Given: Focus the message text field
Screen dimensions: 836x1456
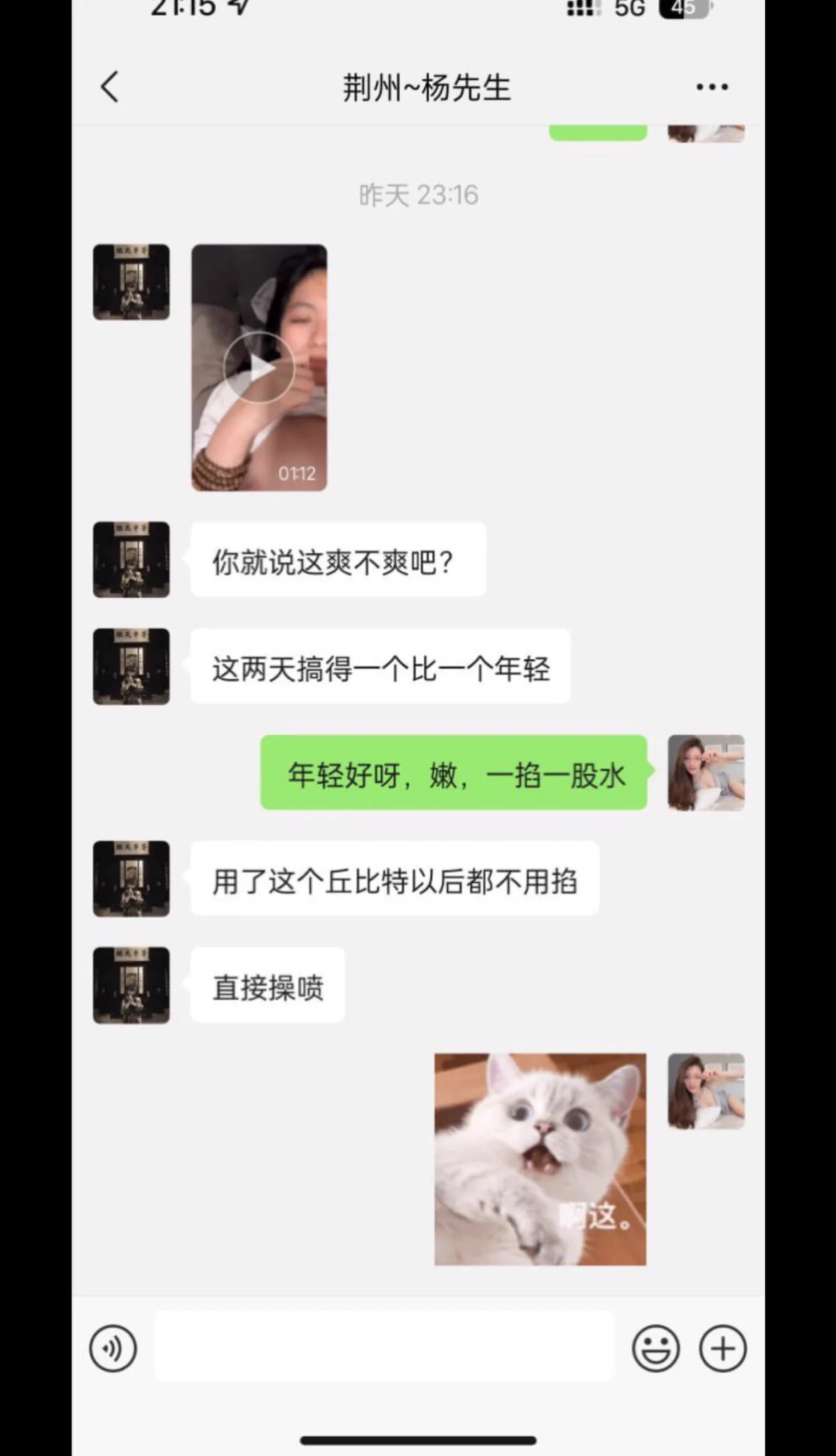Looking at the screenshot, I should pyautogui.click(x=384, y=1347).
